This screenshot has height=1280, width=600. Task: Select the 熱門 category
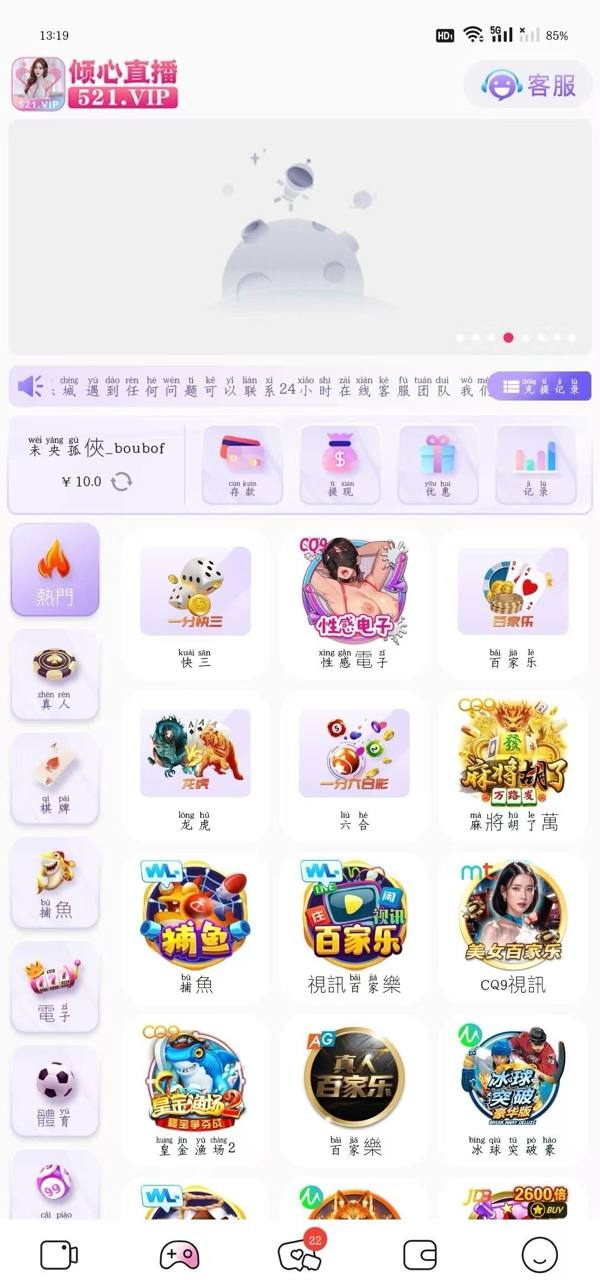pyautogui.click(x=55, y=570)
